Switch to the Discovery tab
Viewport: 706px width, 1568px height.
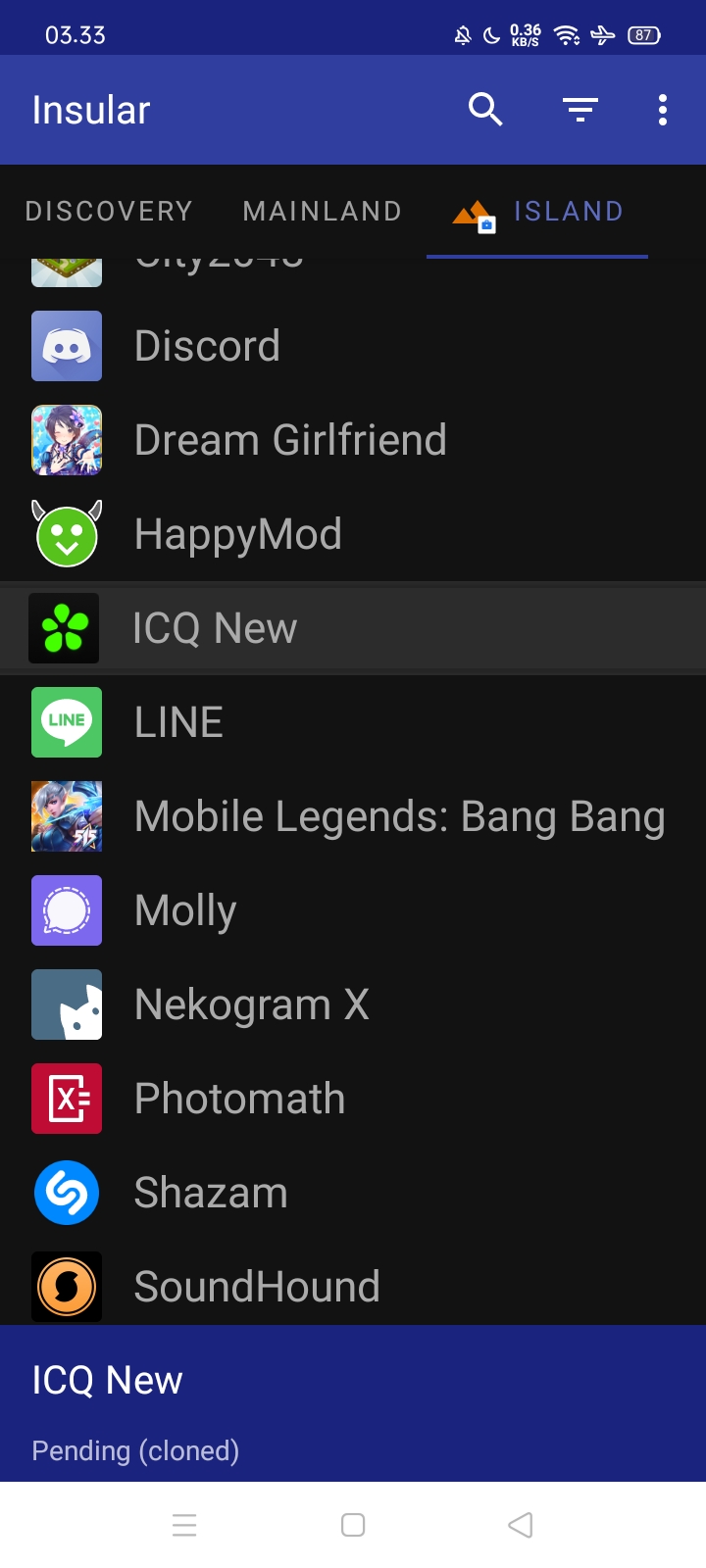click(x=109, y=211)
